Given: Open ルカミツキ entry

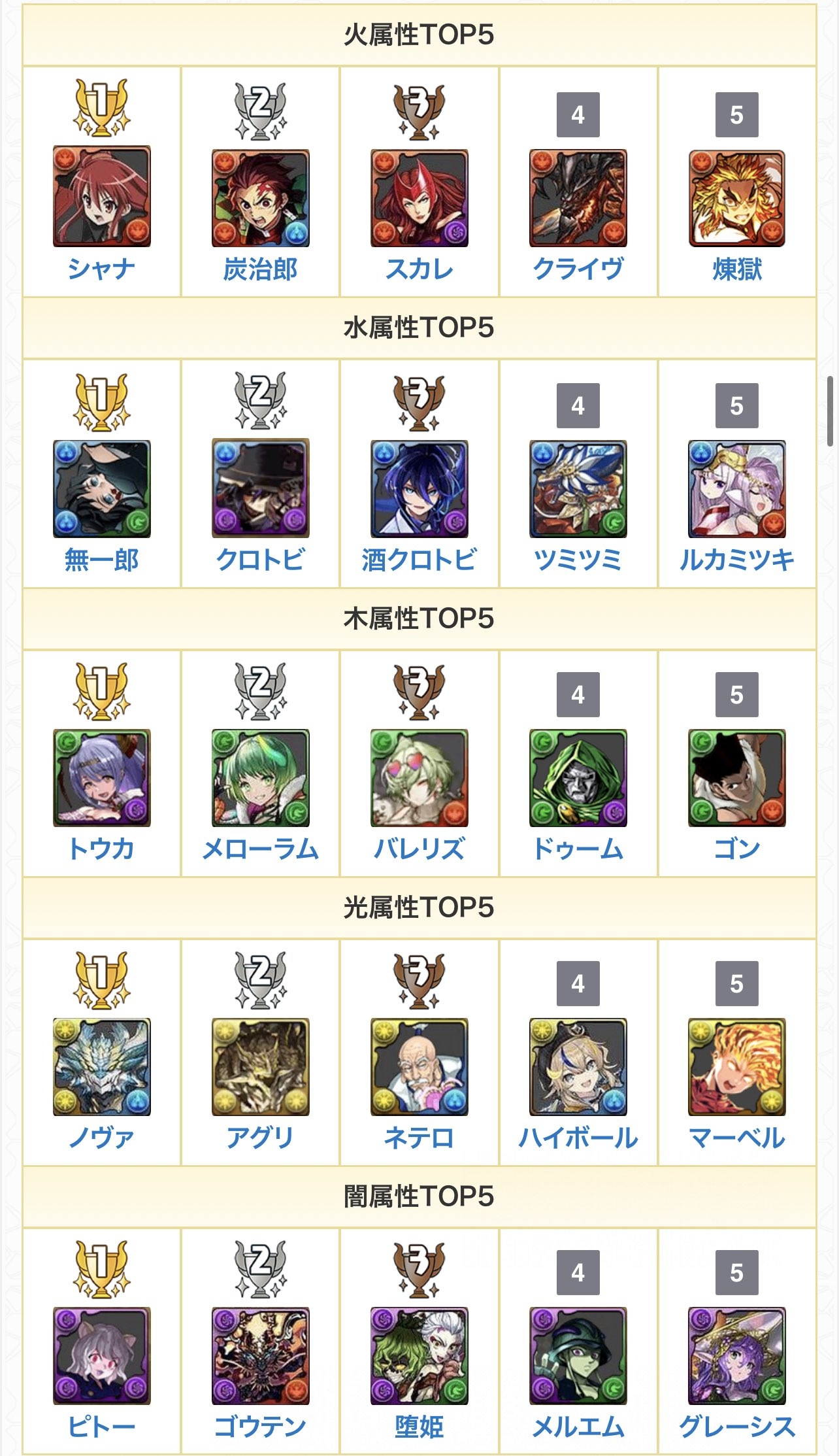Looking at the screenshot, I should coord(737,560).
